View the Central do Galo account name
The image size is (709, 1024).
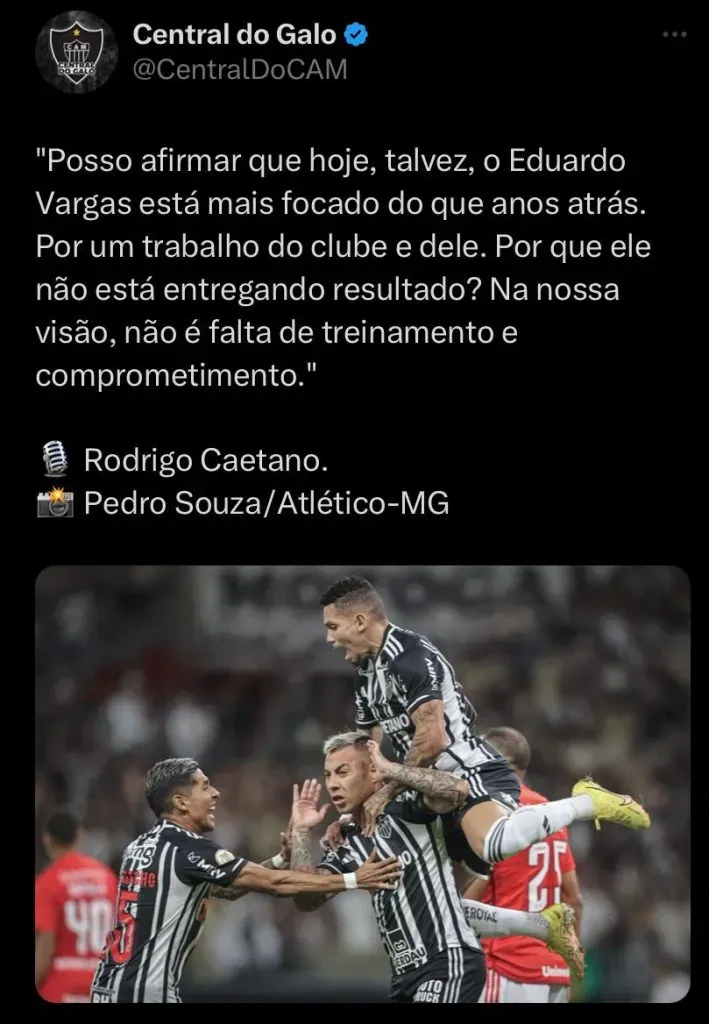point(236,35)
